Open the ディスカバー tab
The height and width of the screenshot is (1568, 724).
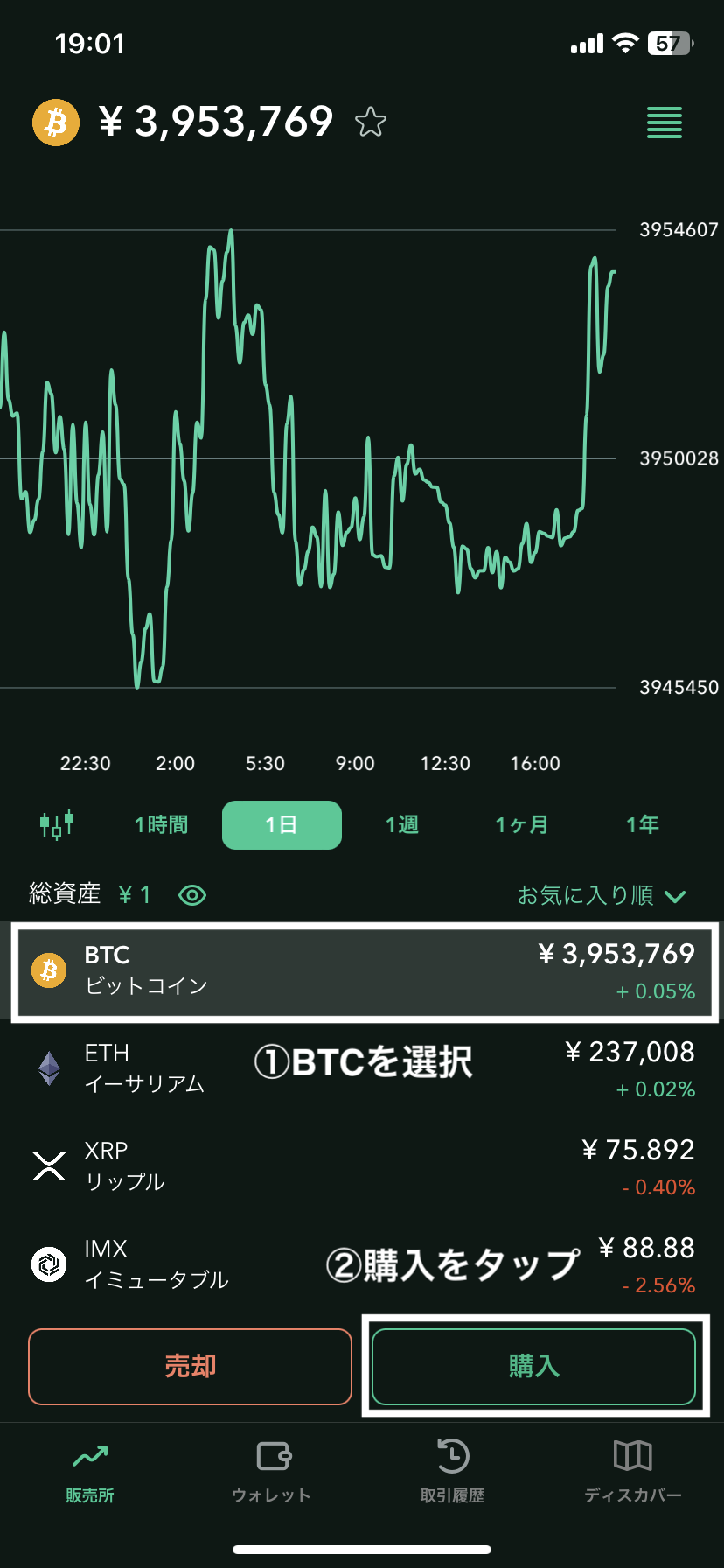tap(633, 1473)
